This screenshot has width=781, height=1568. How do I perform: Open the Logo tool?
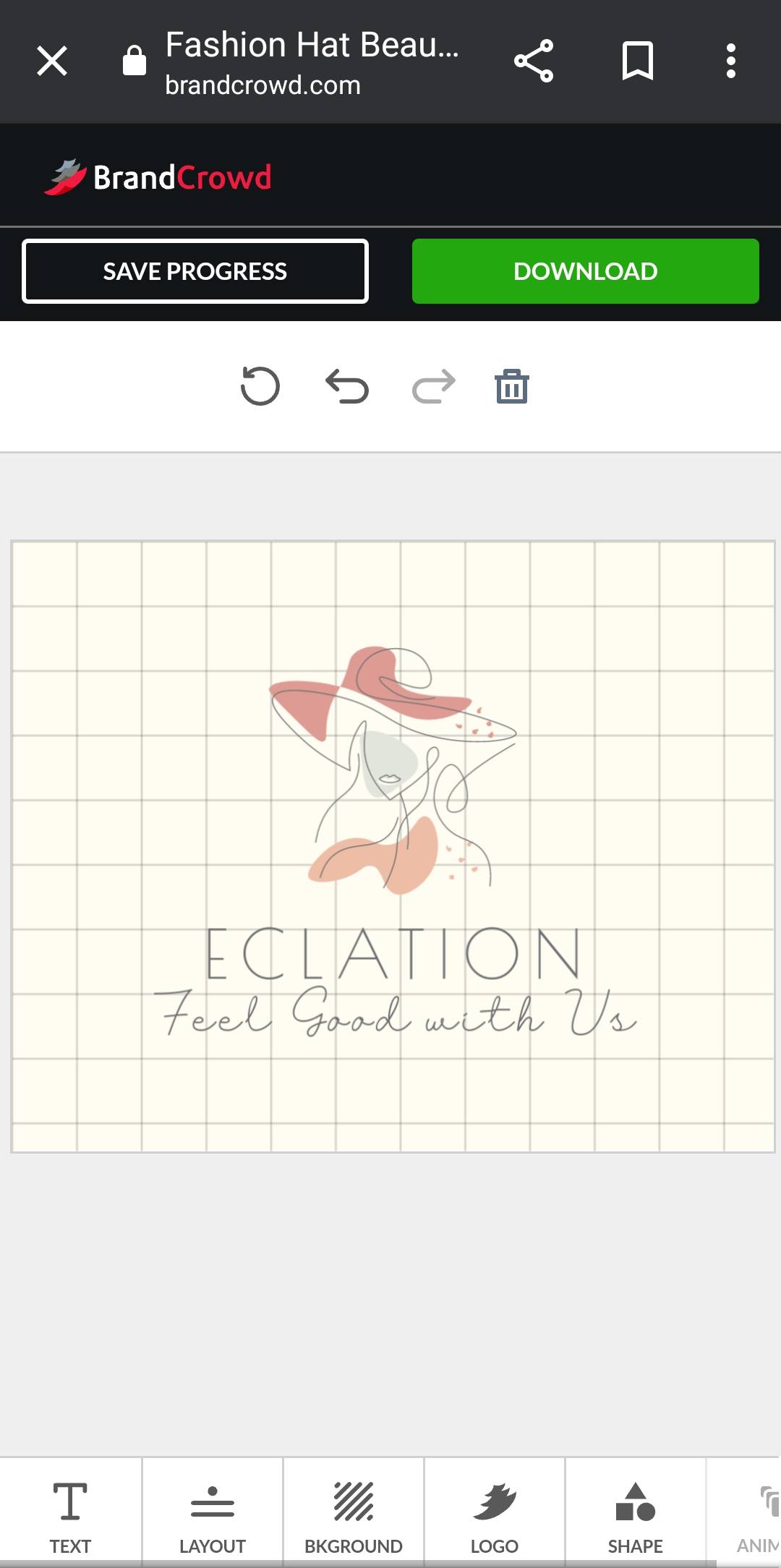click(495, 1513)
